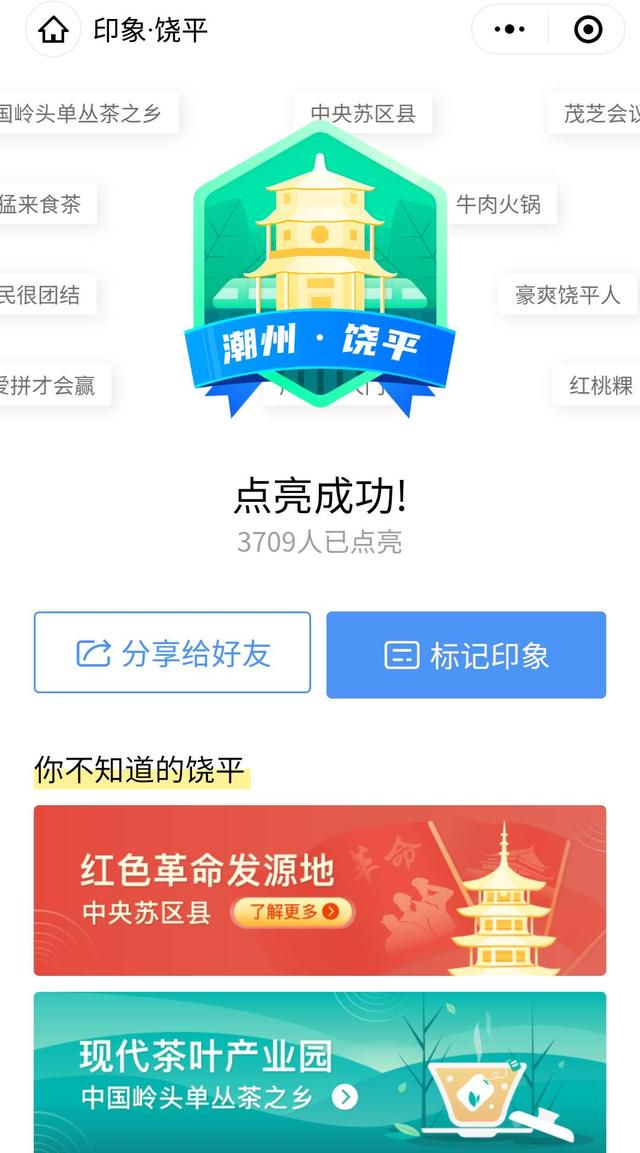Tap the 标记印象 button
The height and width of the screenshot is (1153, 640).
pyautogui.click(x=466, y=654)
